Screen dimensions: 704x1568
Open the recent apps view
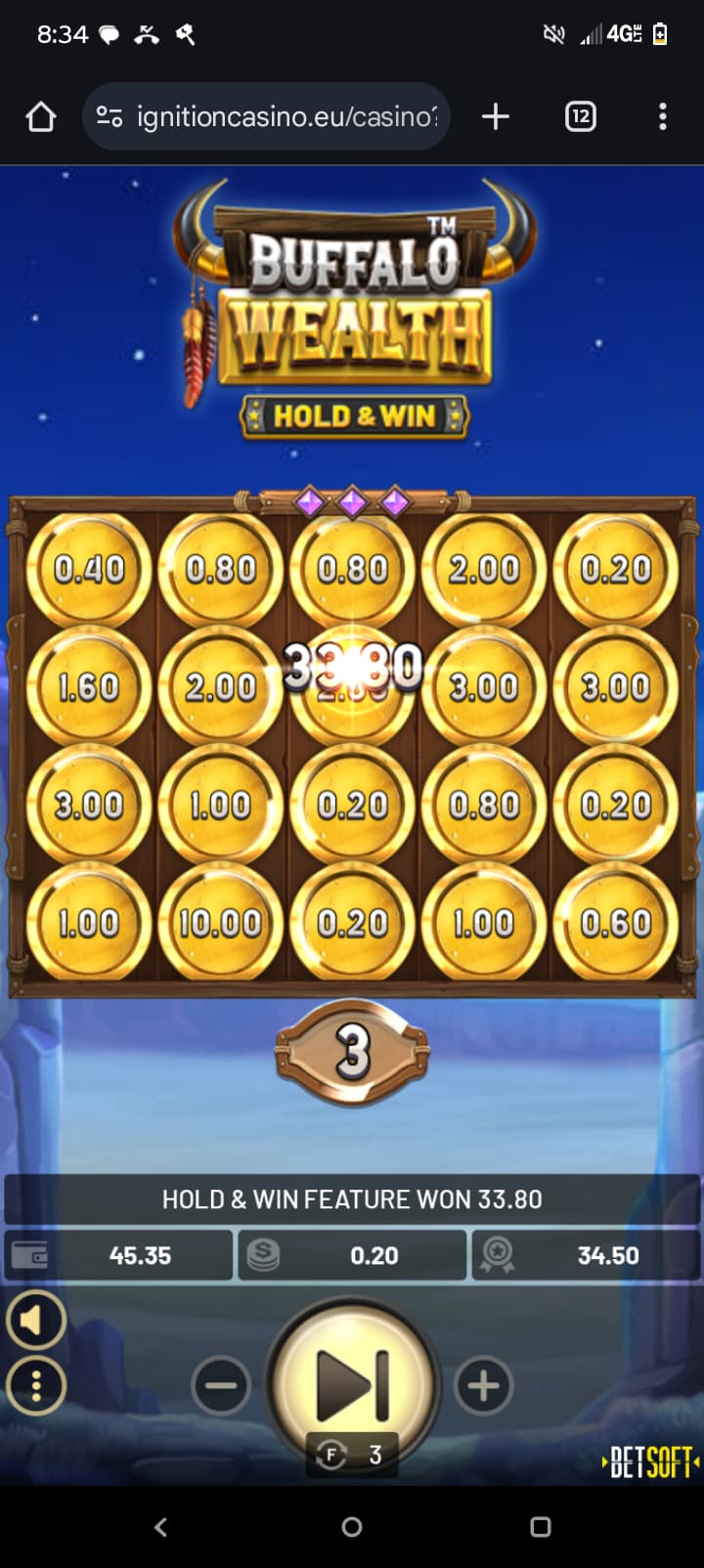tap(540, 1527)
